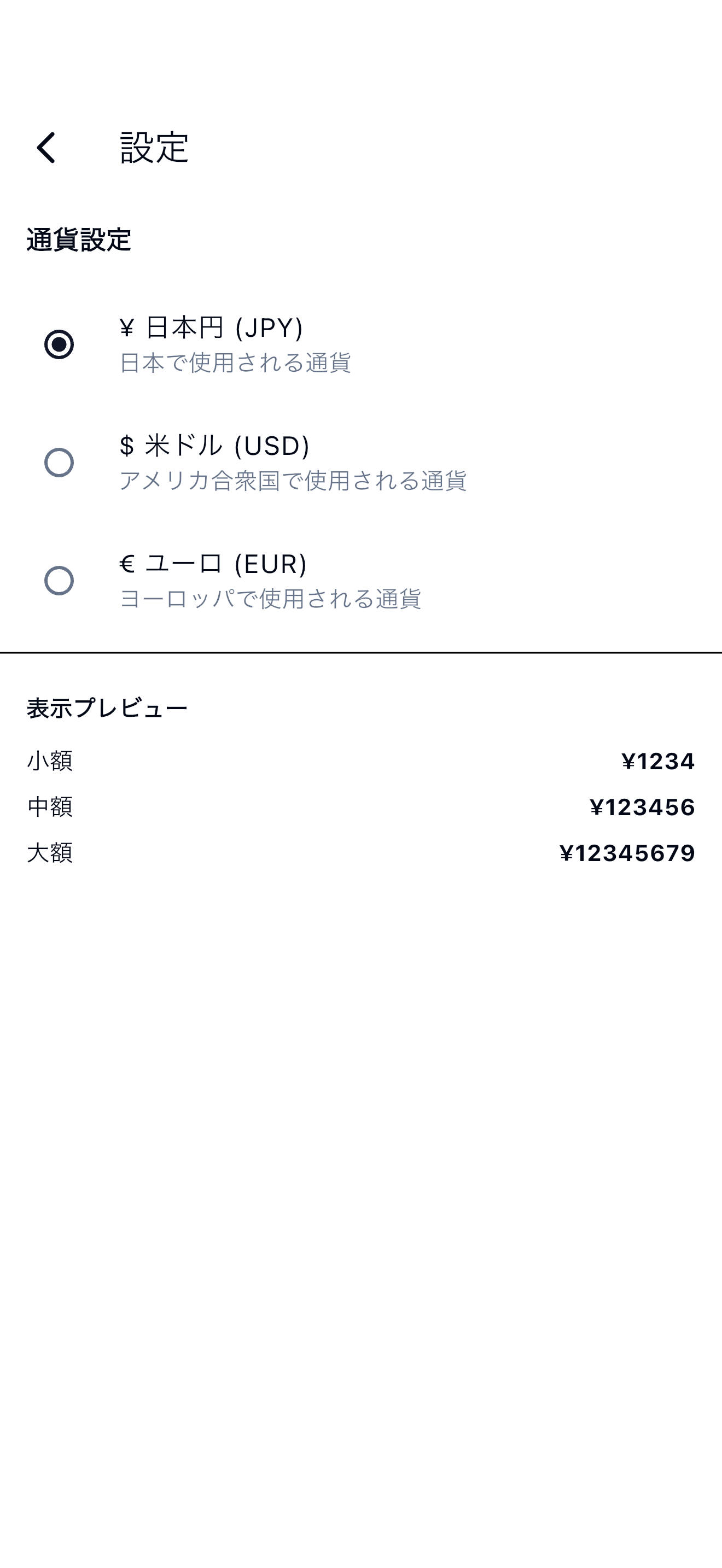Image resolution: width=722 pixels, height=1568 pixels.
Task: Click the ¥123456 amount value
Action: pyautogui.click(x=642, y=808)
